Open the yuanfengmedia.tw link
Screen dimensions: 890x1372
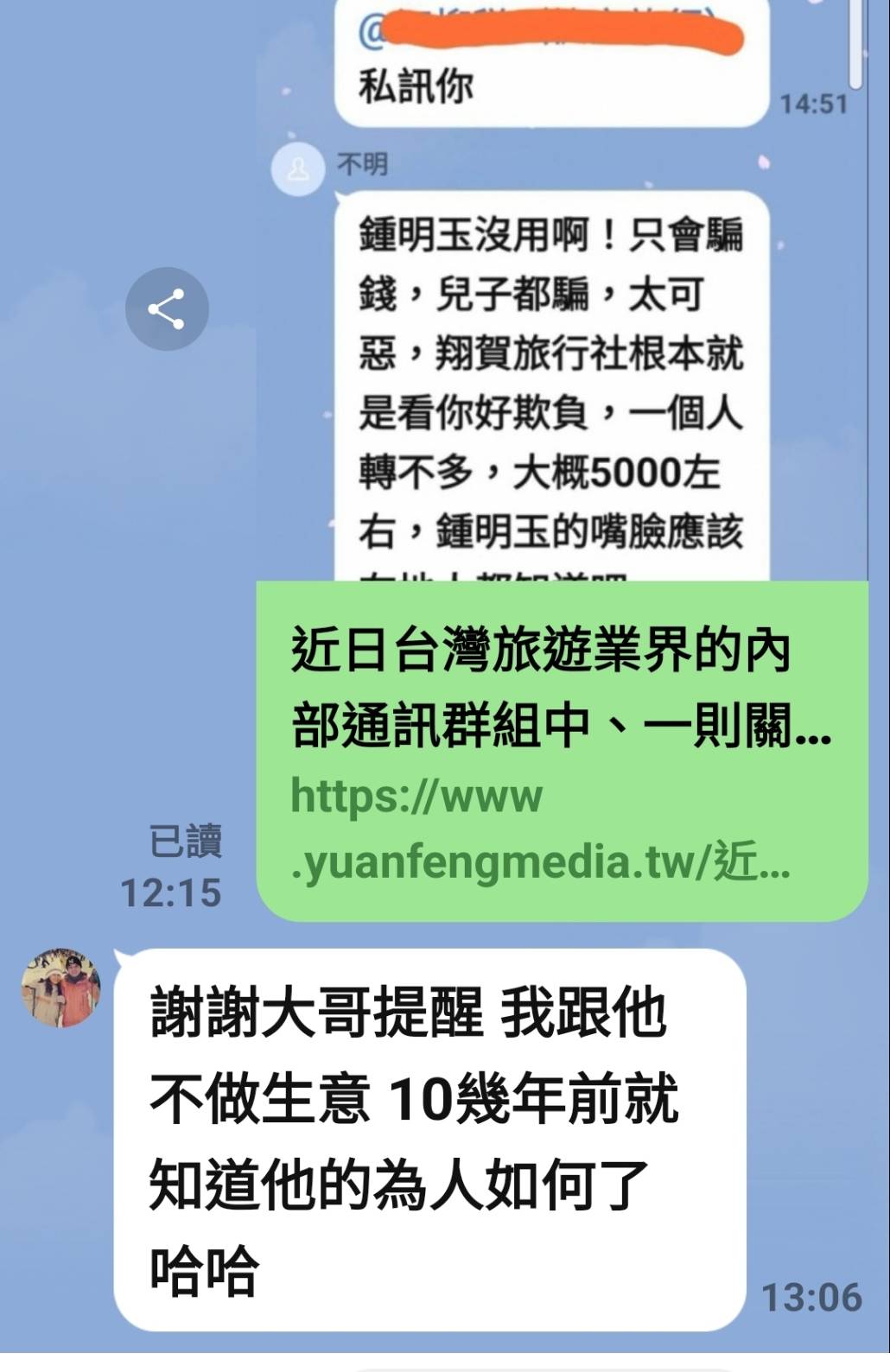[x=540, y=829]
